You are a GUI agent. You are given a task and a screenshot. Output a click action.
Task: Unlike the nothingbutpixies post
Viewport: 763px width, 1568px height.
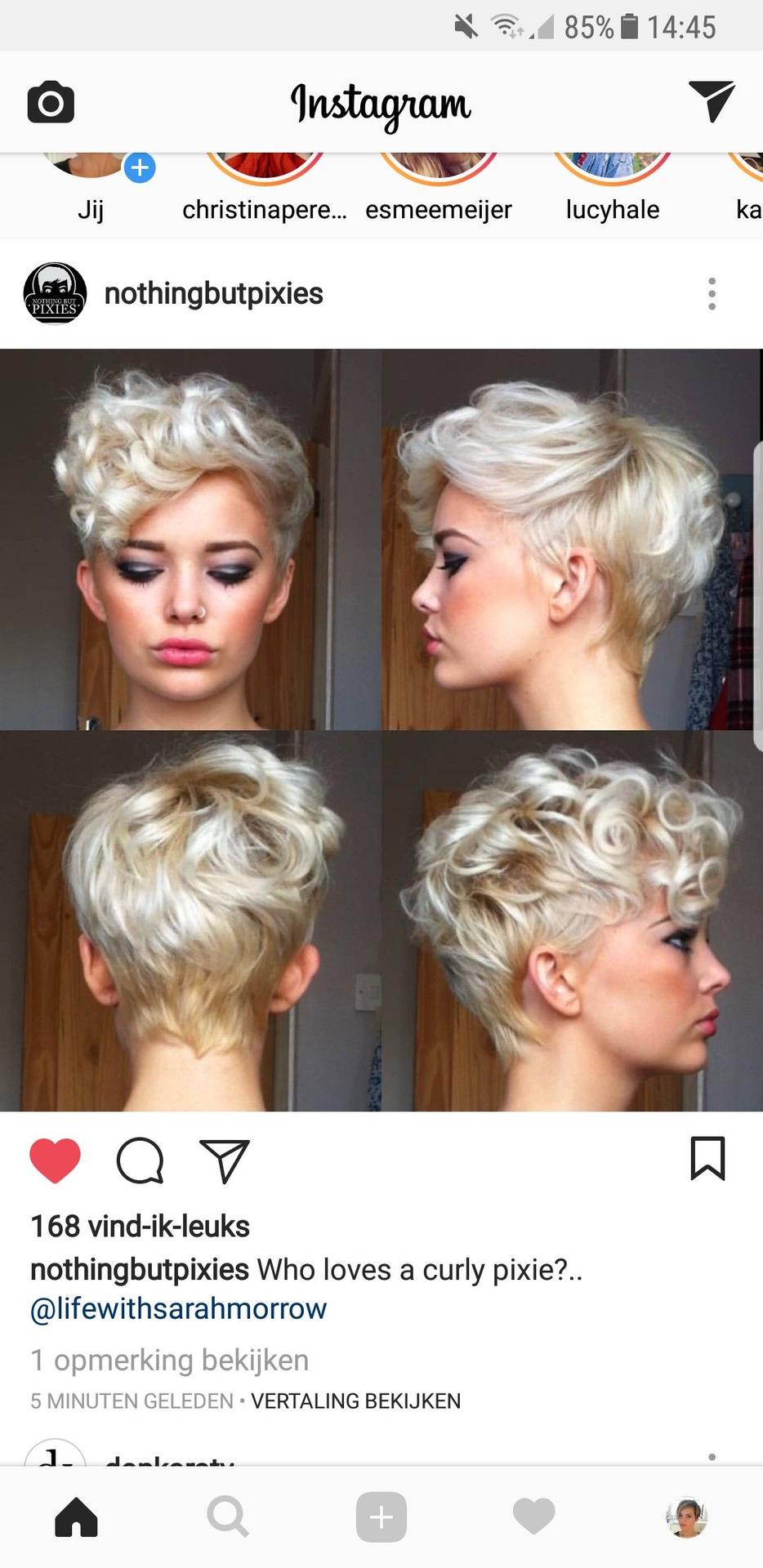56,1160
